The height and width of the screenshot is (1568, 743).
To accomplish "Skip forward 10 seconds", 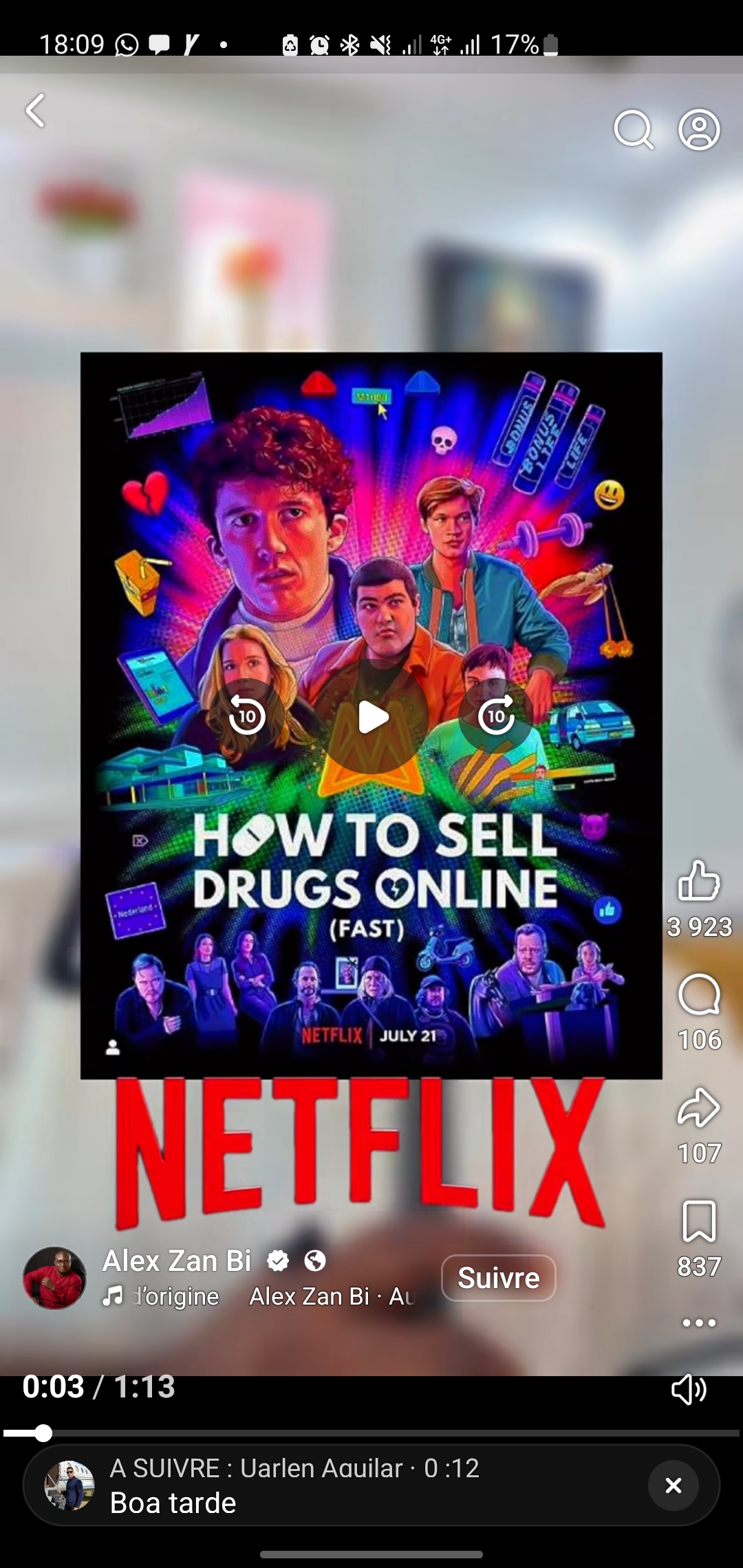I will pyautogui.click(x=496, y=716).
